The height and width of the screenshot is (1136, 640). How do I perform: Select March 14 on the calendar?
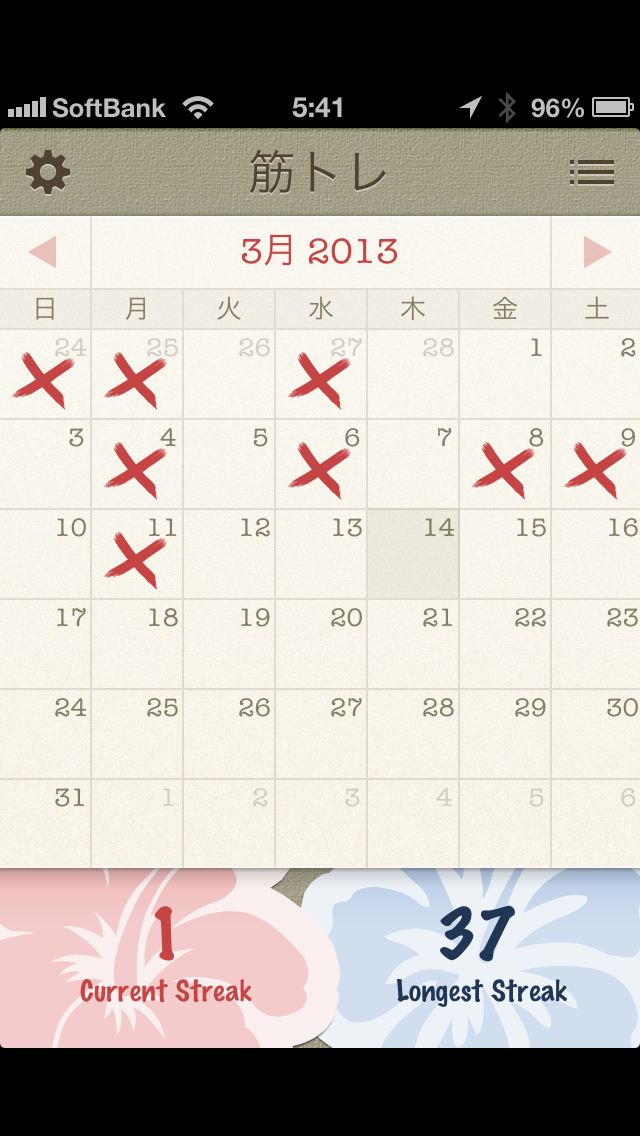(413, 555)
